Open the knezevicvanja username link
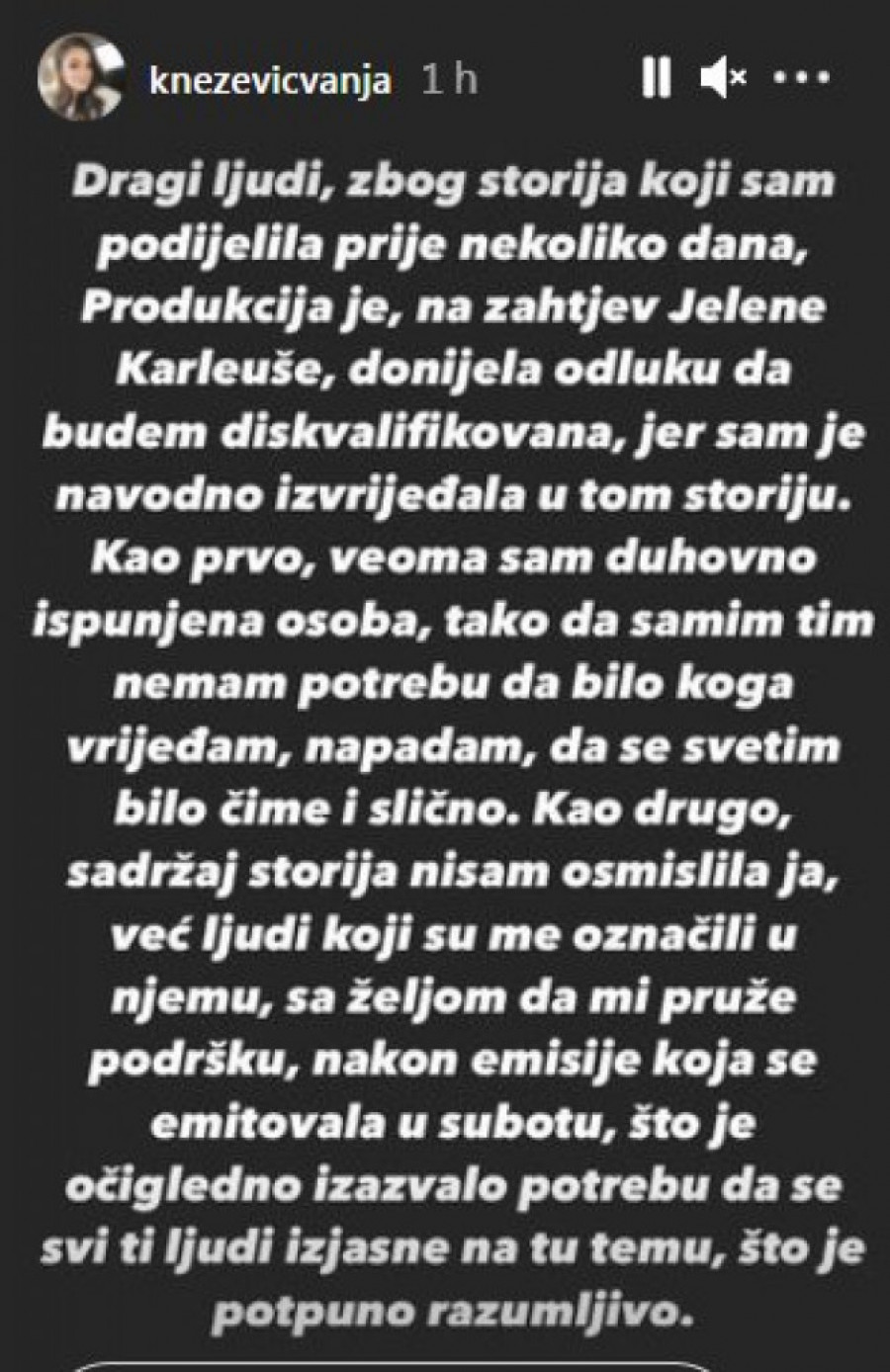Image resolution: width=890 pixels, height=1372 pixels. pyautogui.click(x=270, y=79)
